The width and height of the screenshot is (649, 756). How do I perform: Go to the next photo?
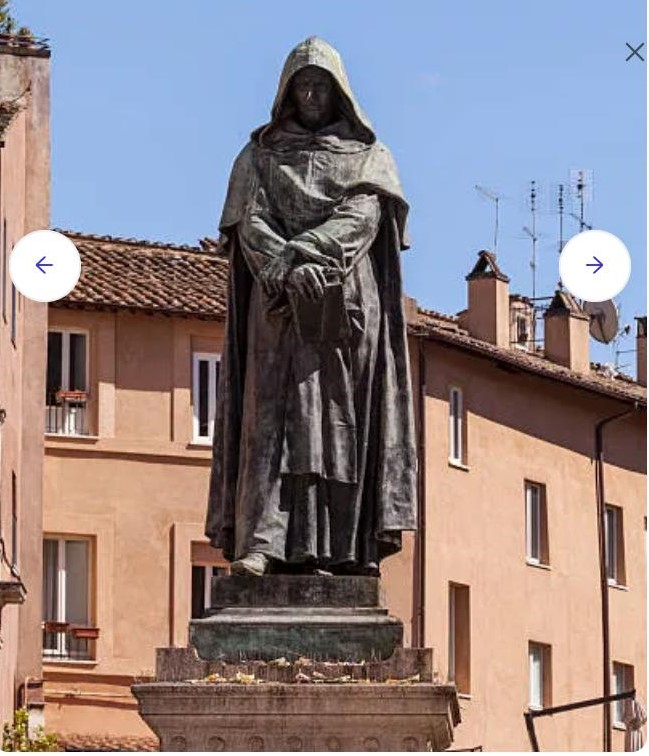[x=594, y=265]
